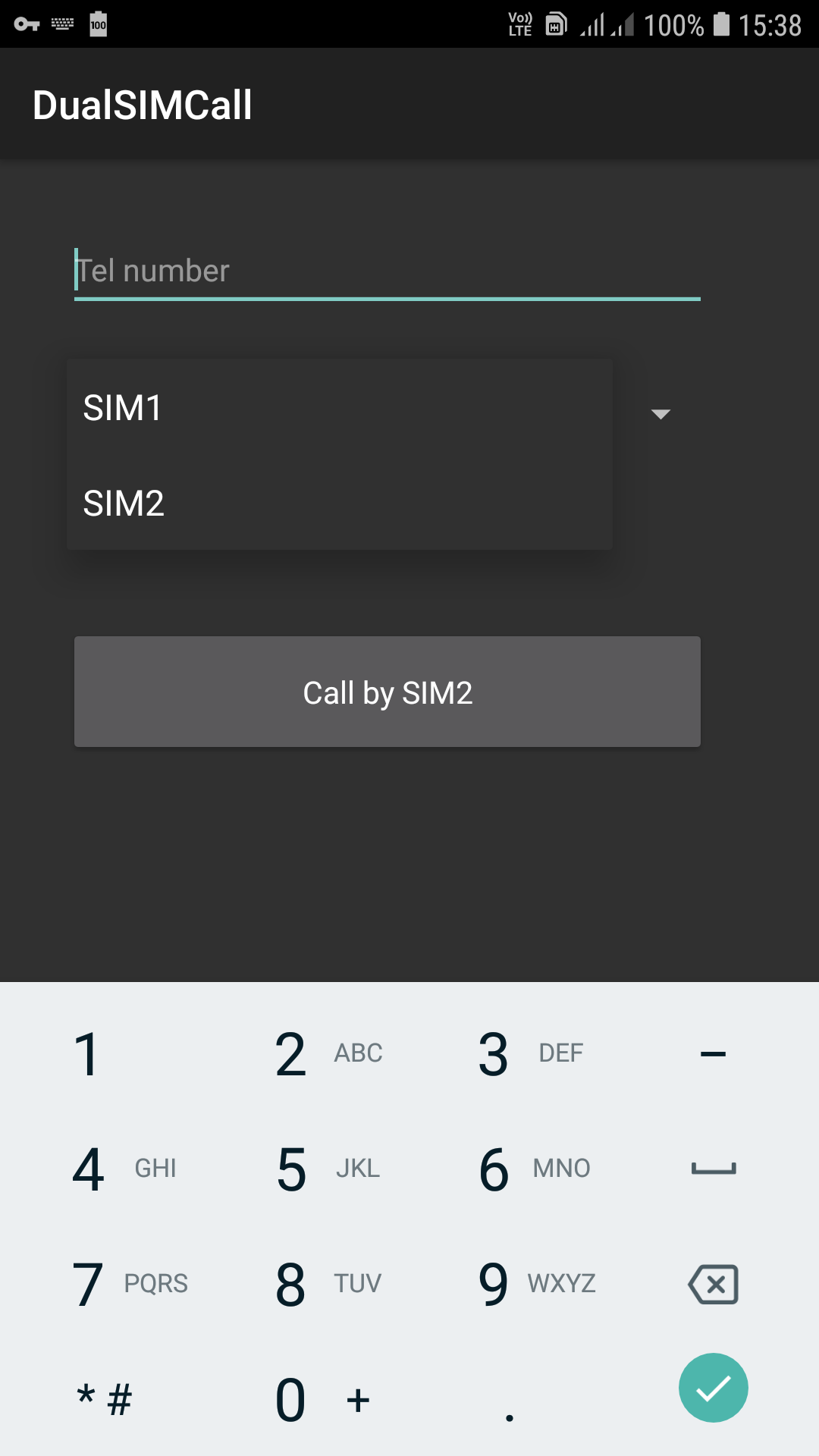The image size is (819, 1456).
Task: Insert a dash with the minus key
Action: (713, 1054)
